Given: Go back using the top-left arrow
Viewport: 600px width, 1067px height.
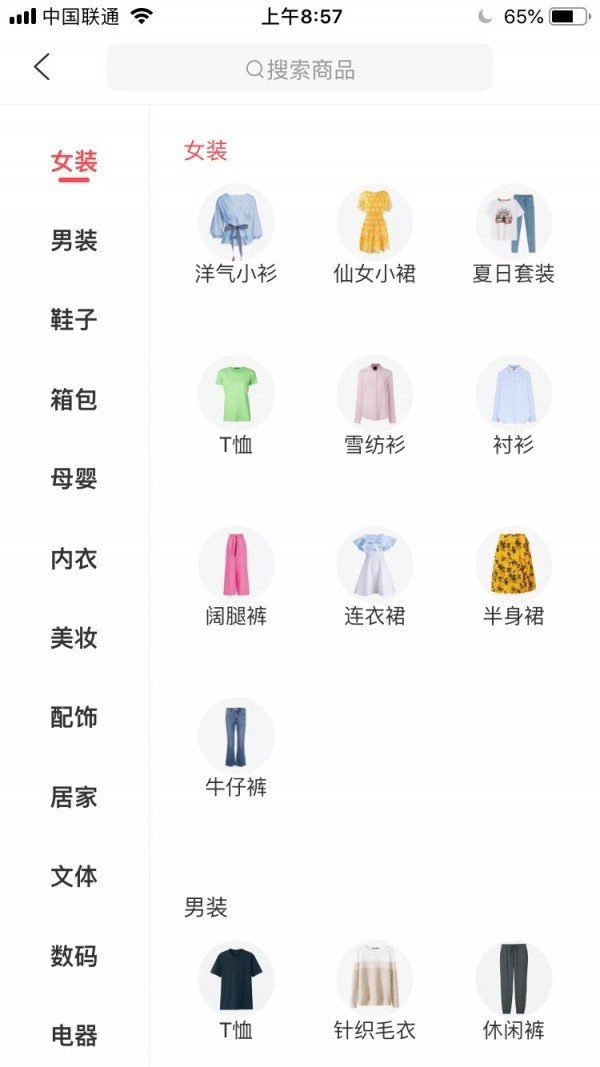Looking at the screenshot, I should point(42,67).
